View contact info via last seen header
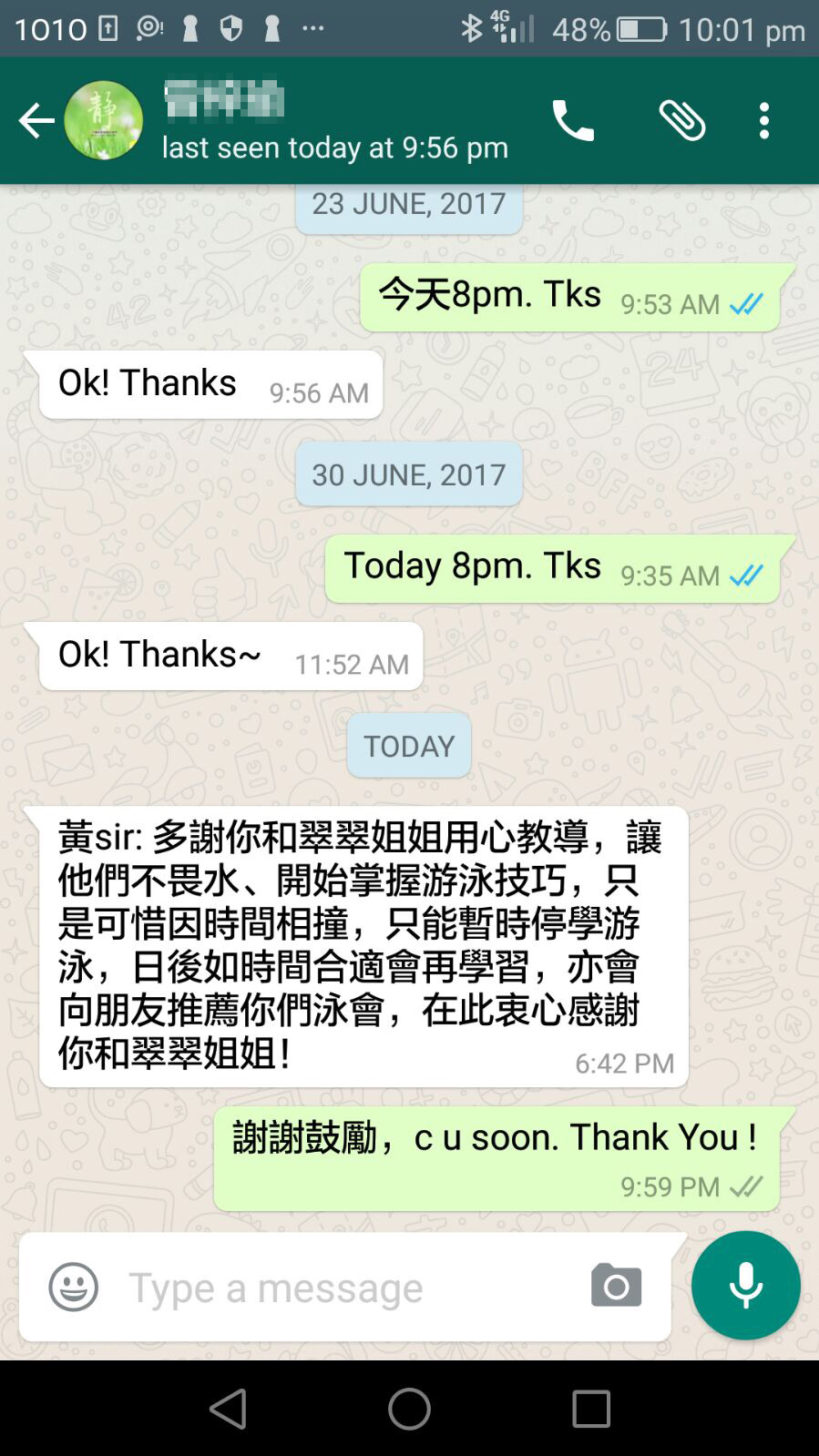 click(x=334, y=146)
